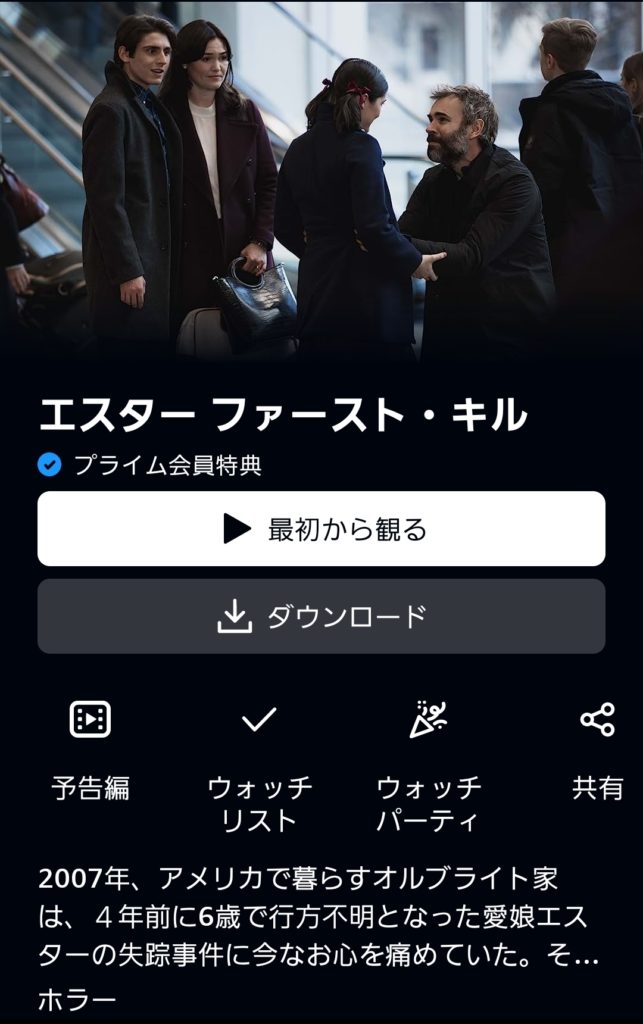Screen dimensions: 643x1024
Task: Play the movie with 最初から観る
Action: coord(321,529)
